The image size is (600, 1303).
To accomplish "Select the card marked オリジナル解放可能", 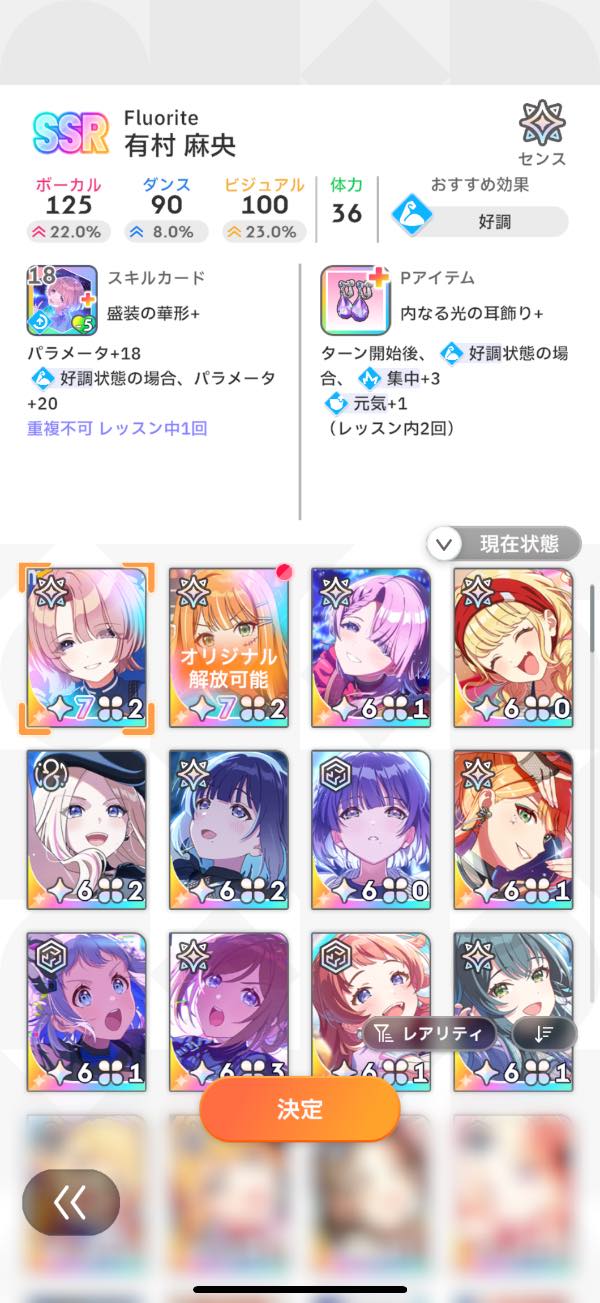I will [x=228, y=647].
